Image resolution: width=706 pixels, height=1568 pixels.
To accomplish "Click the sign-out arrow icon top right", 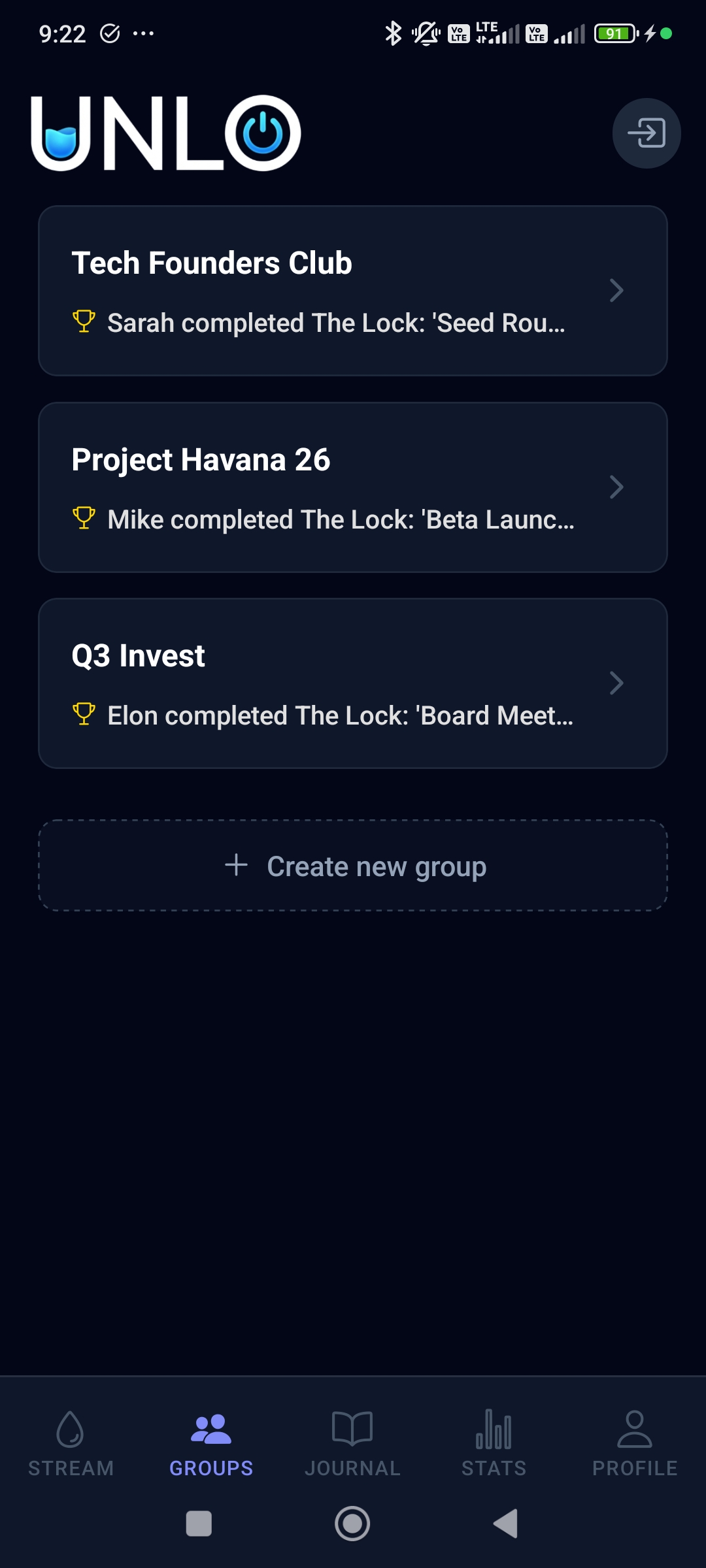I will [x=646, y=133].
